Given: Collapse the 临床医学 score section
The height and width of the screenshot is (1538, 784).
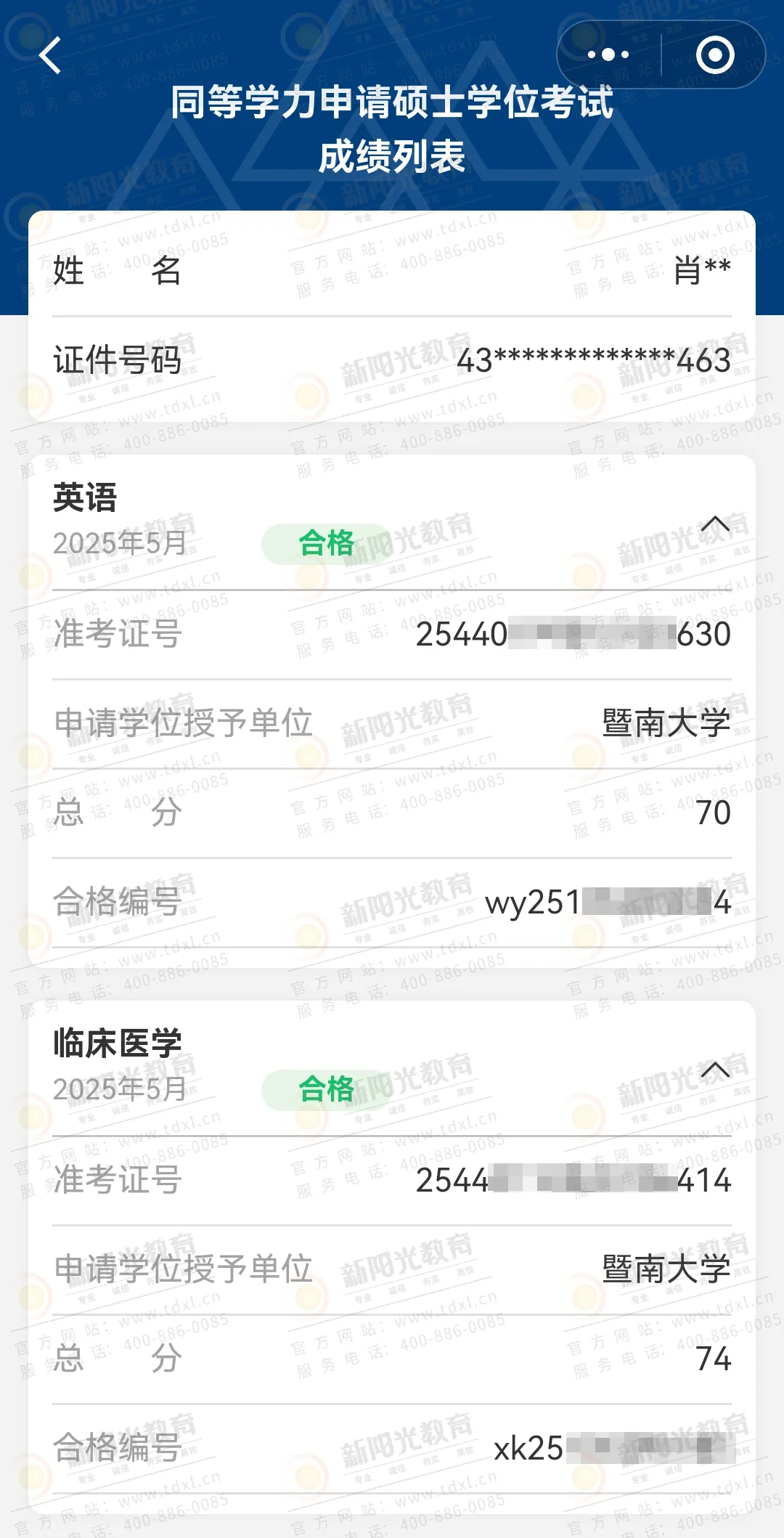Looking at the screenshot, I should coord(715,1070).
